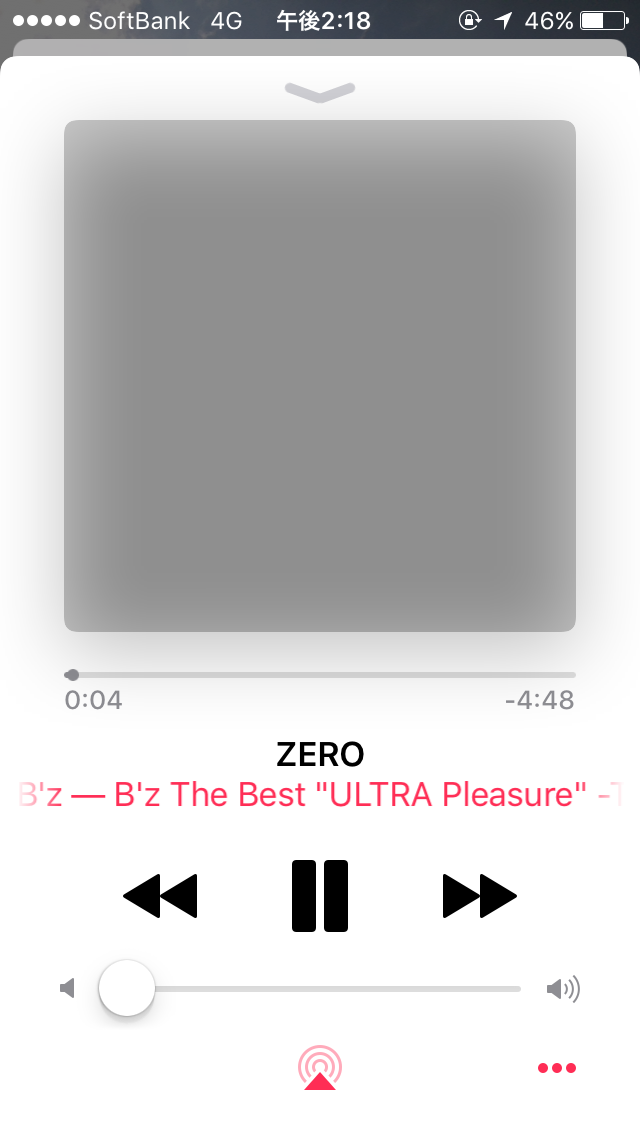The height and width of the screenshot is (1136, 640).
Task: Skip to the next track
Action: [x=479, y=895]
